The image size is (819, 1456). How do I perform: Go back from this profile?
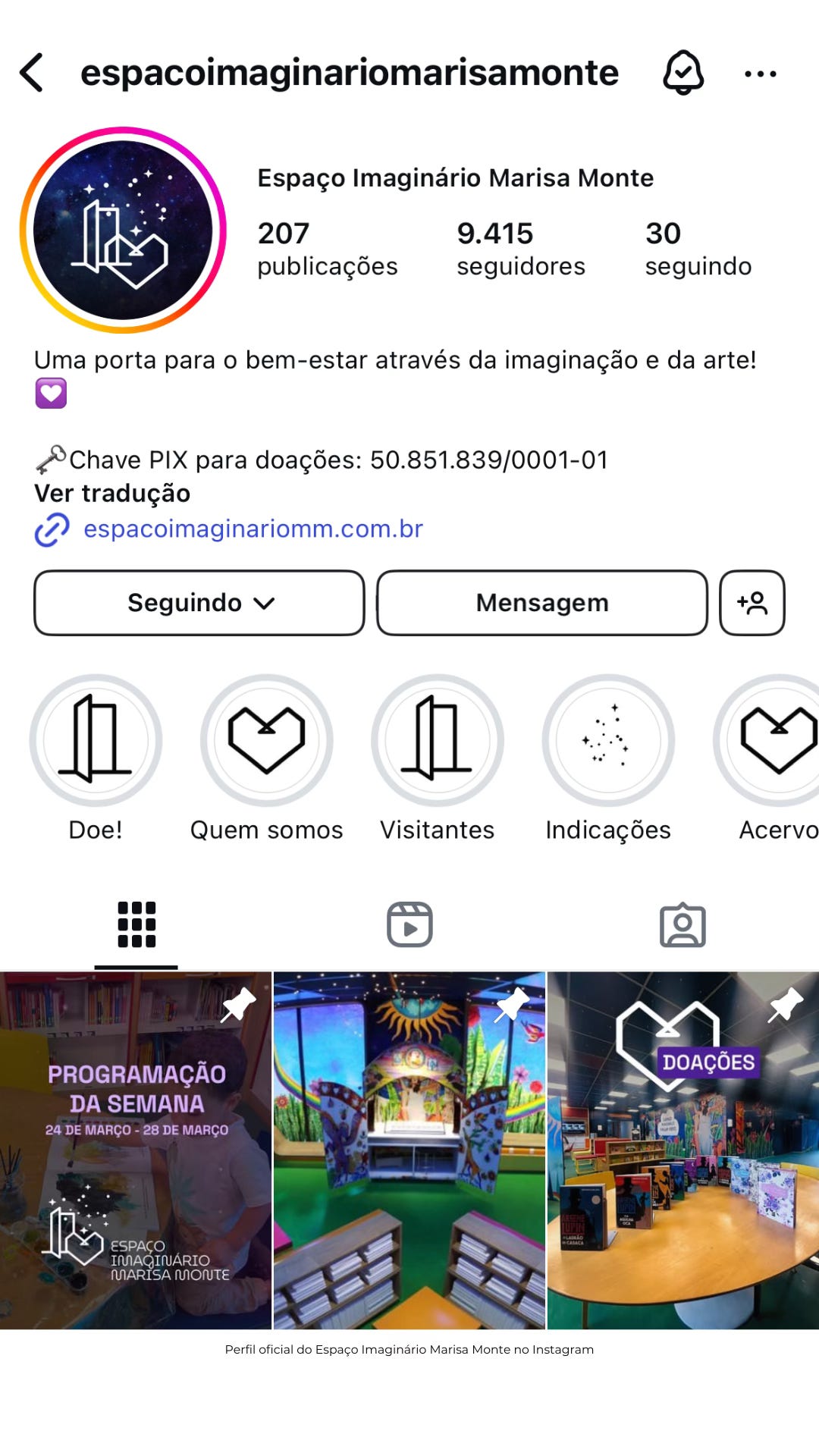32,73
